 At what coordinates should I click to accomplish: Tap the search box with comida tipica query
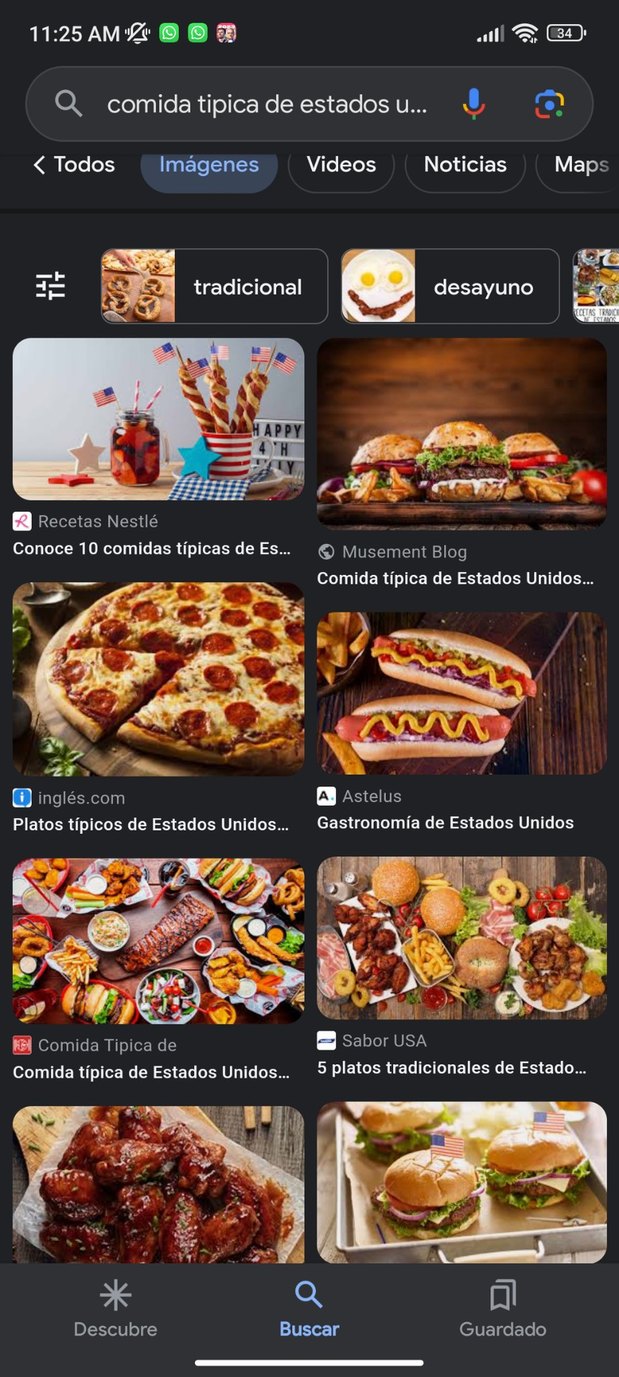[x=265, y=104]
